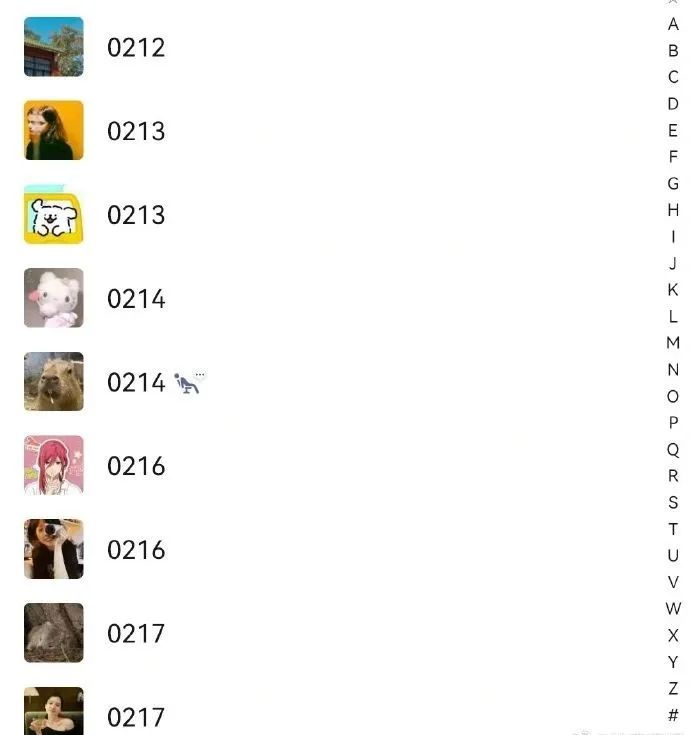The image size is (690, 735).
Task: Jump to letter Z in the index
Action: click(x=673, y=688)
